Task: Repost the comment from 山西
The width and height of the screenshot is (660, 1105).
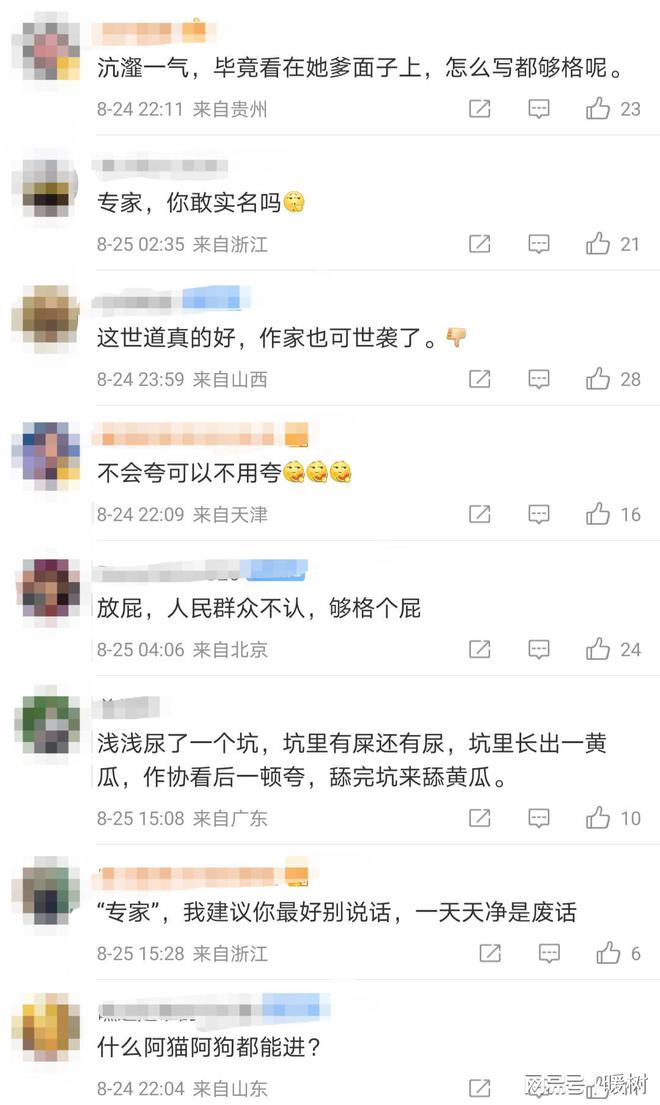Action: click(x=480, y=379)
